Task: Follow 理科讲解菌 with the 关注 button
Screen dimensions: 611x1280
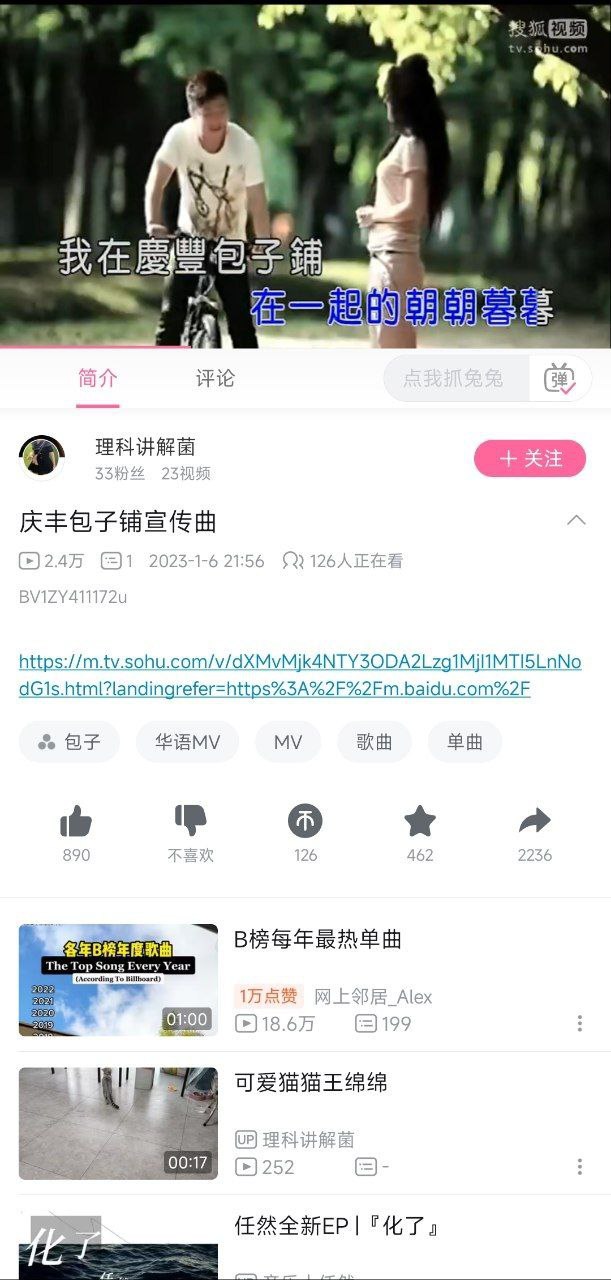Action: coord(530,458)
